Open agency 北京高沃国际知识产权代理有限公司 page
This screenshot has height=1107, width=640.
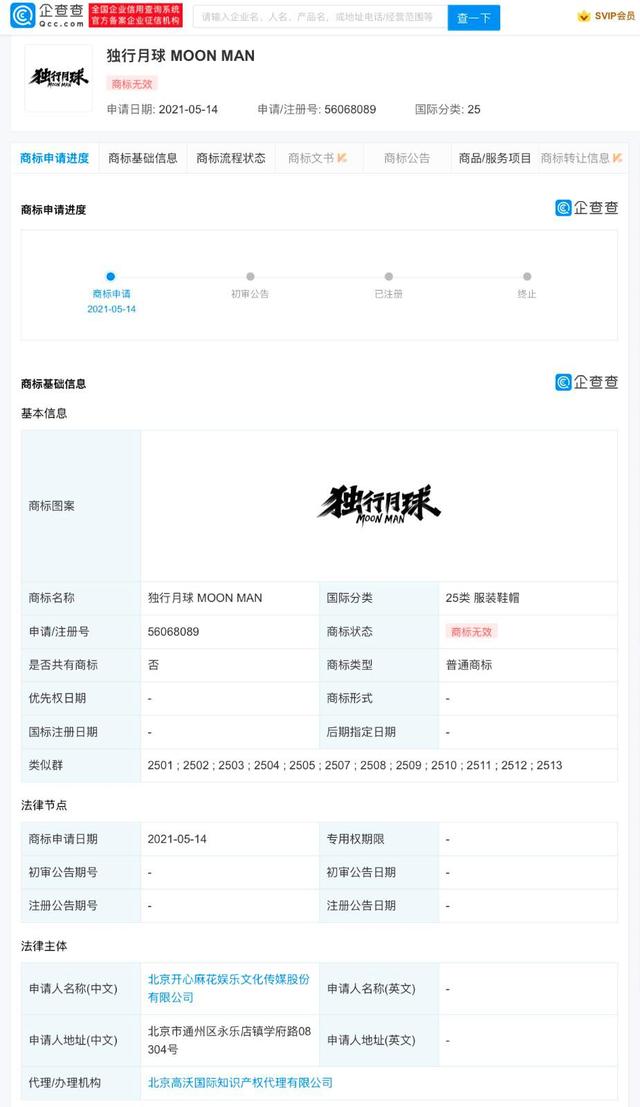point(240,1082)
